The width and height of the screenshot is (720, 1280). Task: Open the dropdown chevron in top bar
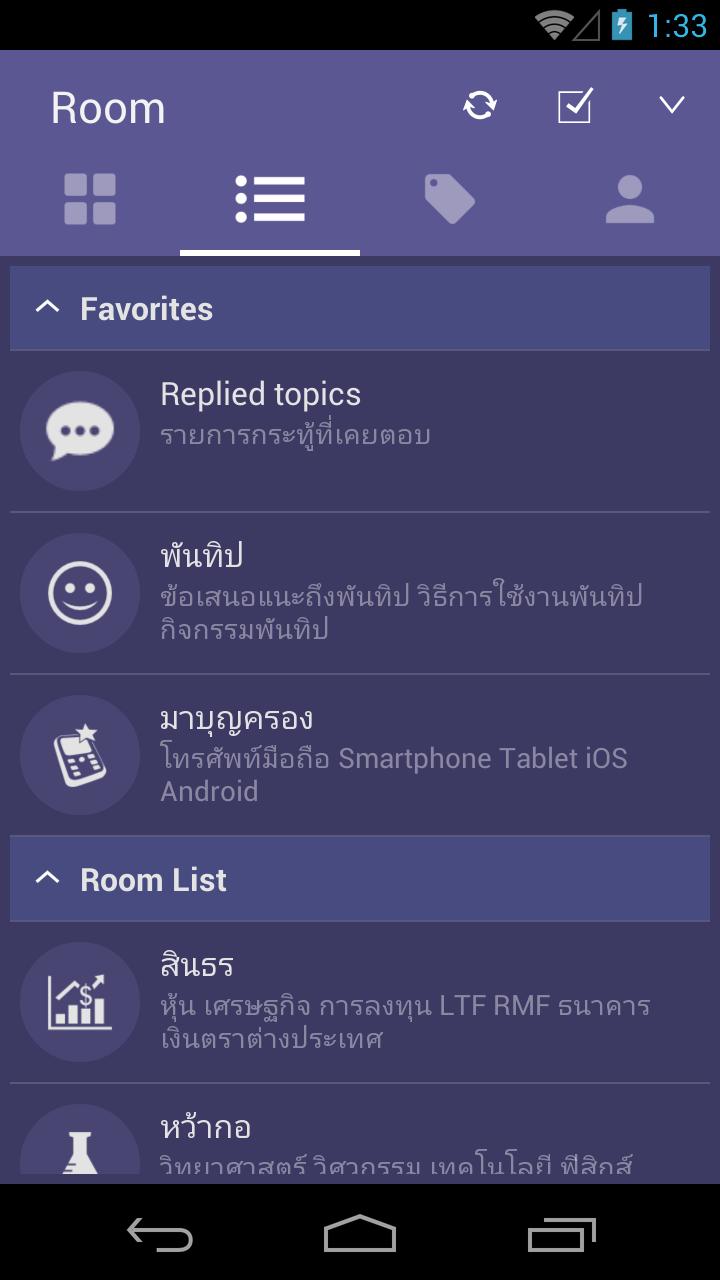click(672, 106)
